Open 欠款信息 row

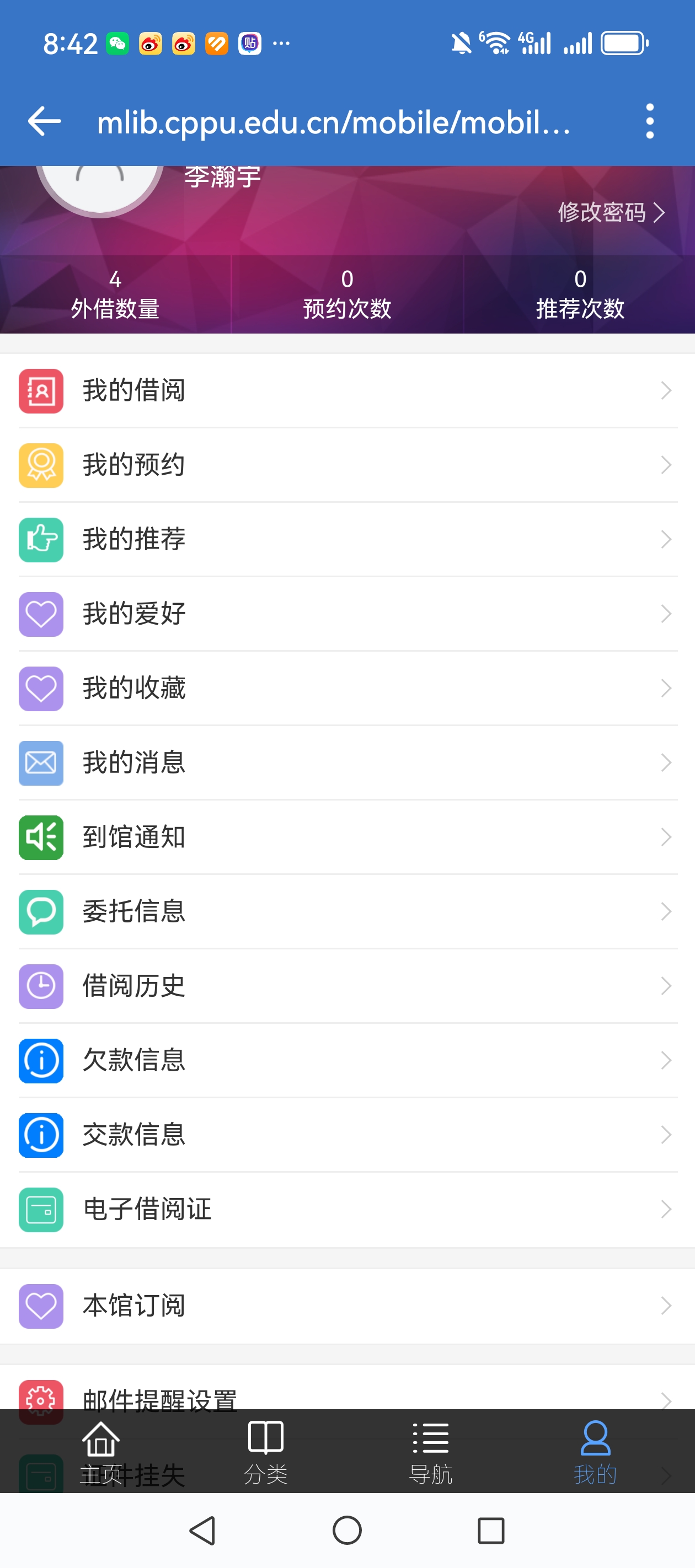(x=347, y=1060)
